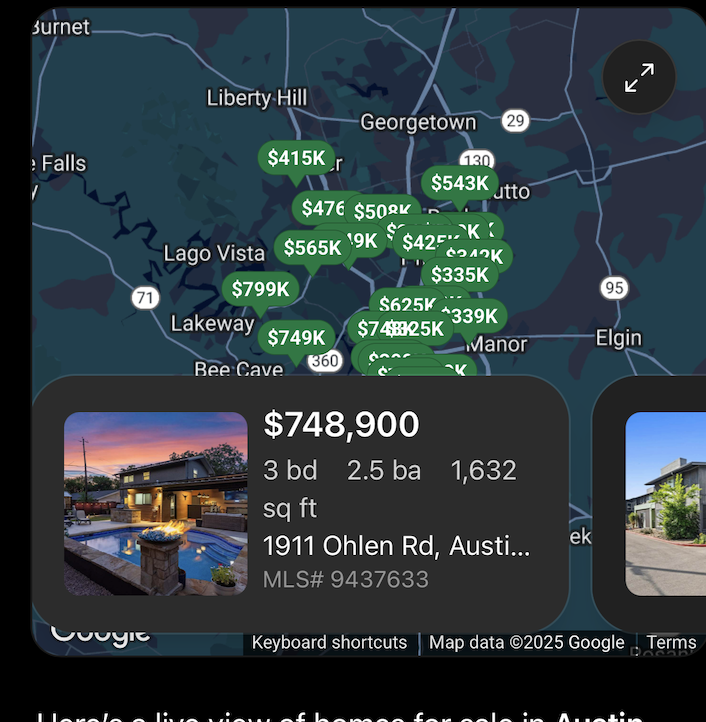Open Keyboard shortcuts for the map
This screenshot has height=722, width=706.
(329, 643)
